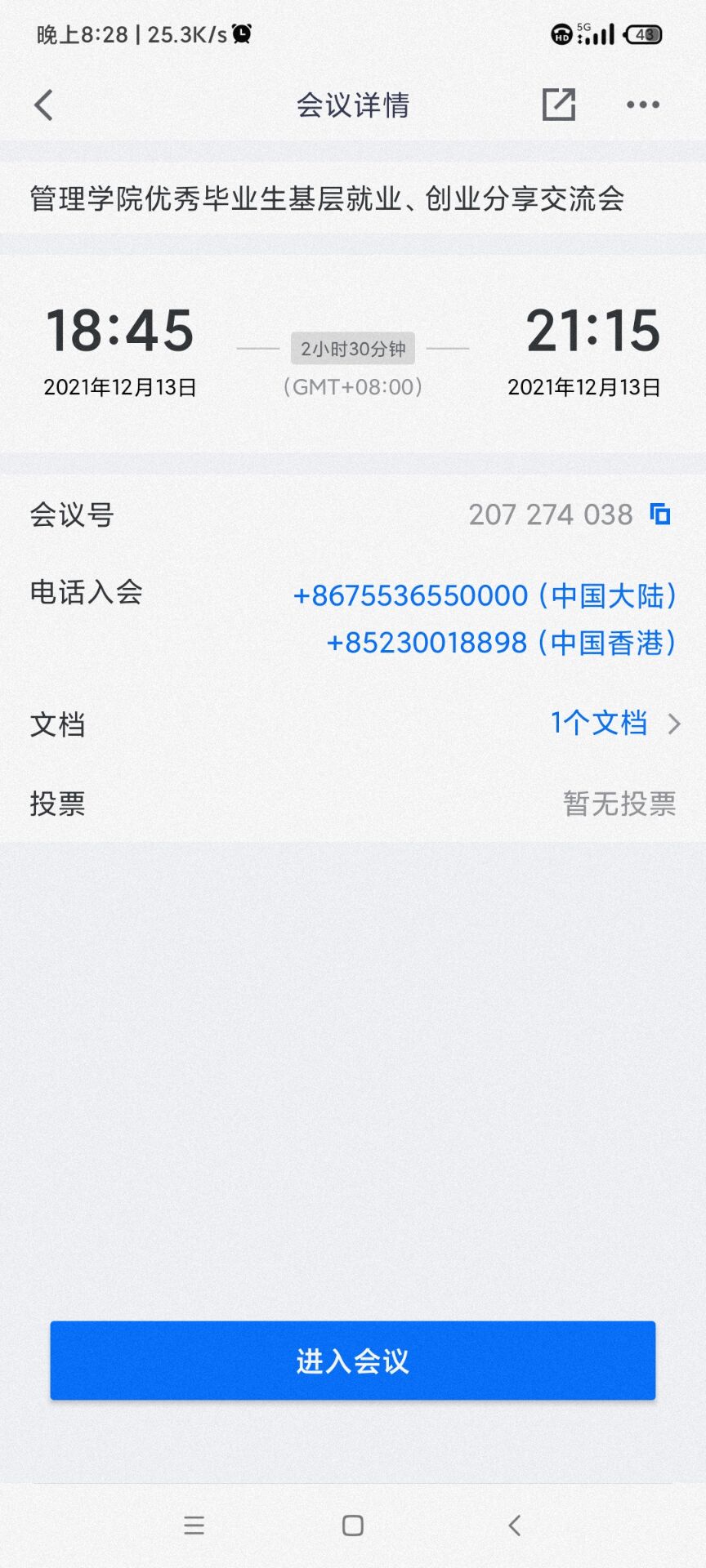Expand the 文档 section via its chevron
Image resolution: width=706 pixels, height=1568 pixels.
(675, 724)
